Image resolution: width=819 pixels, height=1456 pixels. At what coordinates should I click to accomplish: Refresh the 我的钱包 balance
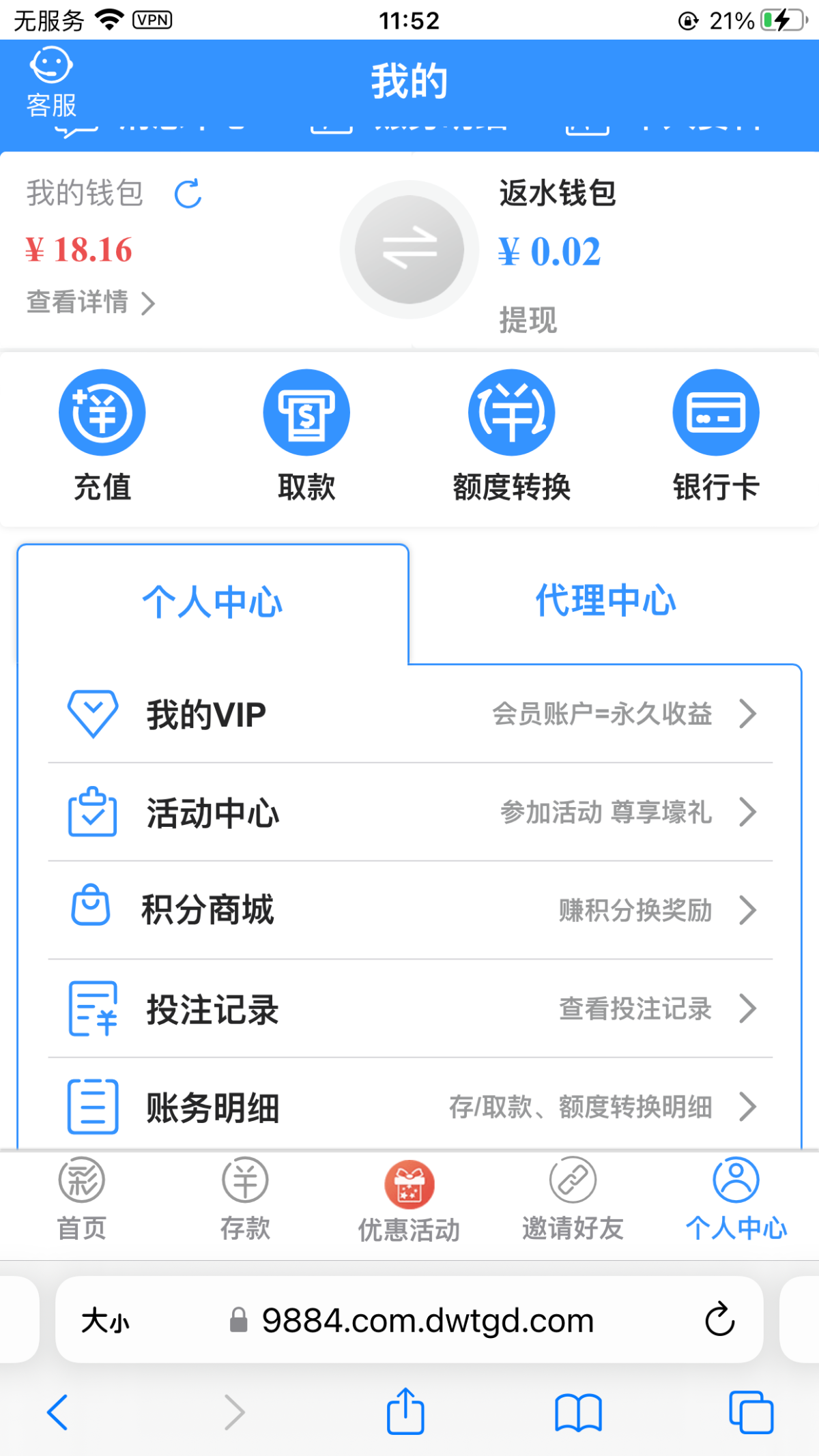pos(188,194)
